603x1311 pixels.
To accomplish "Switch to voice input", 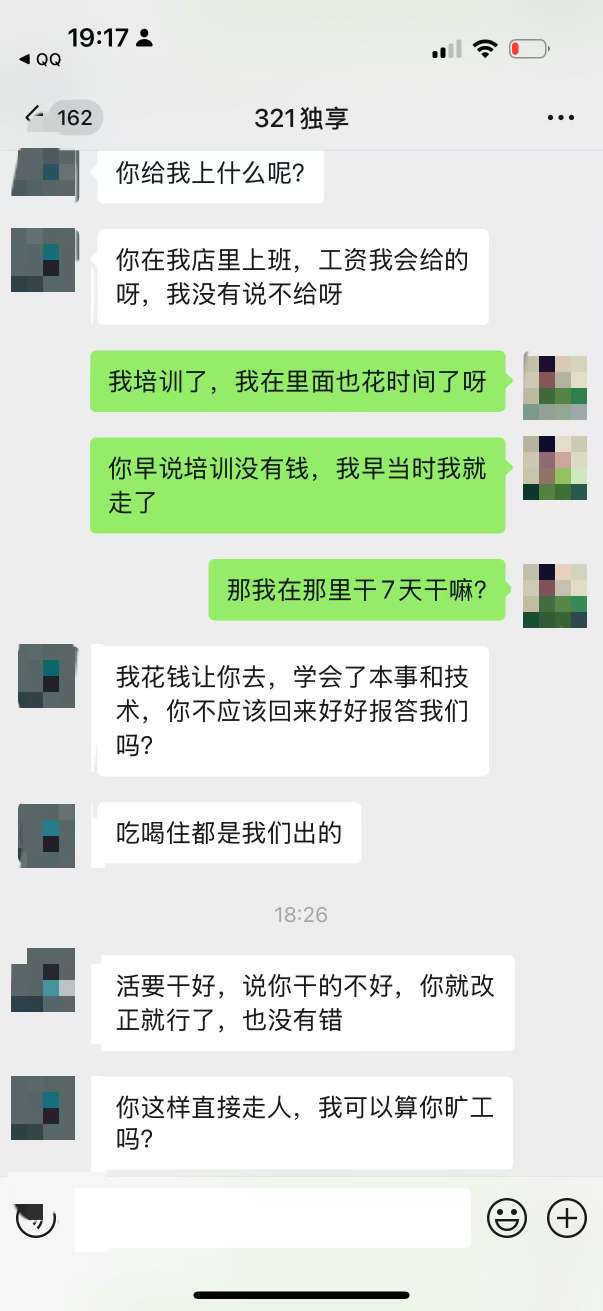I will [35, 1218].
